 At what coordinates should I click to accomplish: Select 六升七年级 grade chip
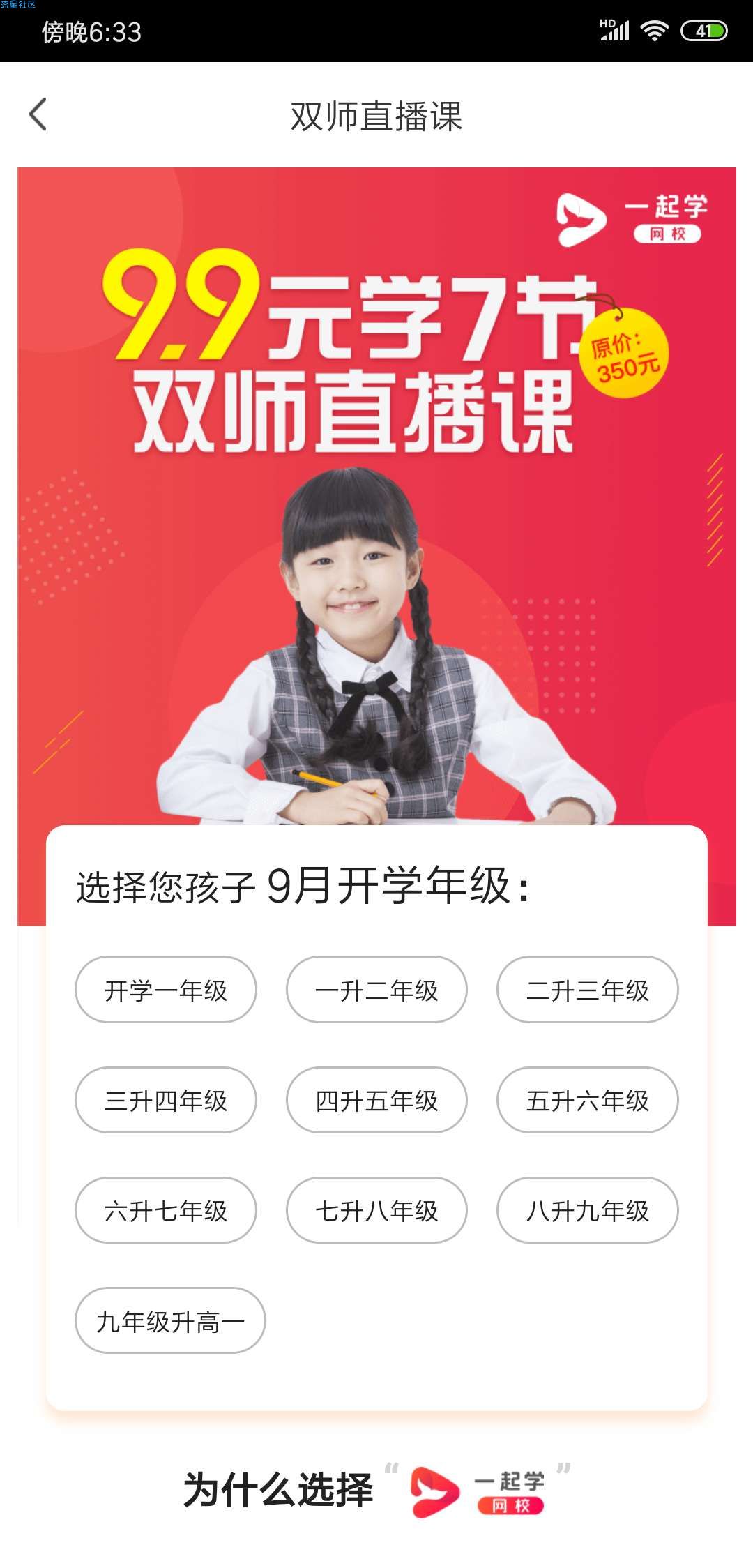(x=166, y=1210)
